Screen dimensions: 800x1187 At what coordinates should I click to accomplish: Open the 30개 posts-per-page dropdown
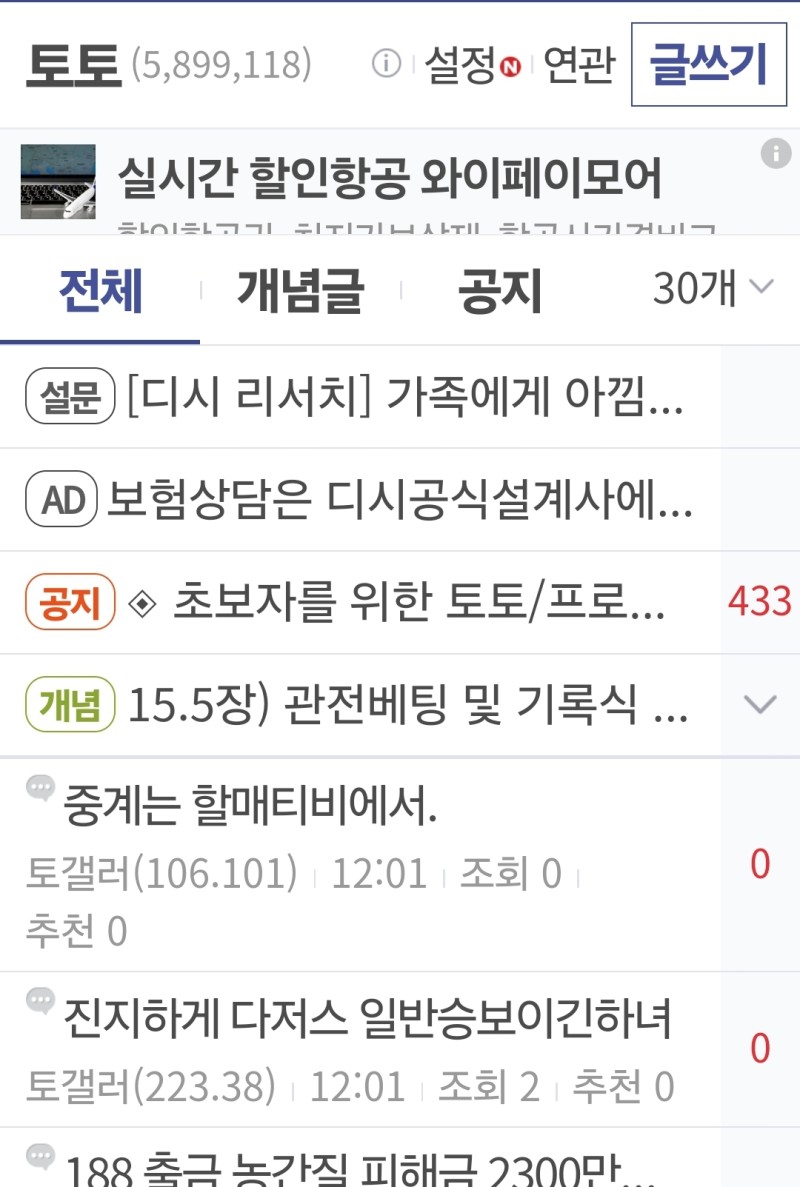pyautogui.click(x=713, y=289)
